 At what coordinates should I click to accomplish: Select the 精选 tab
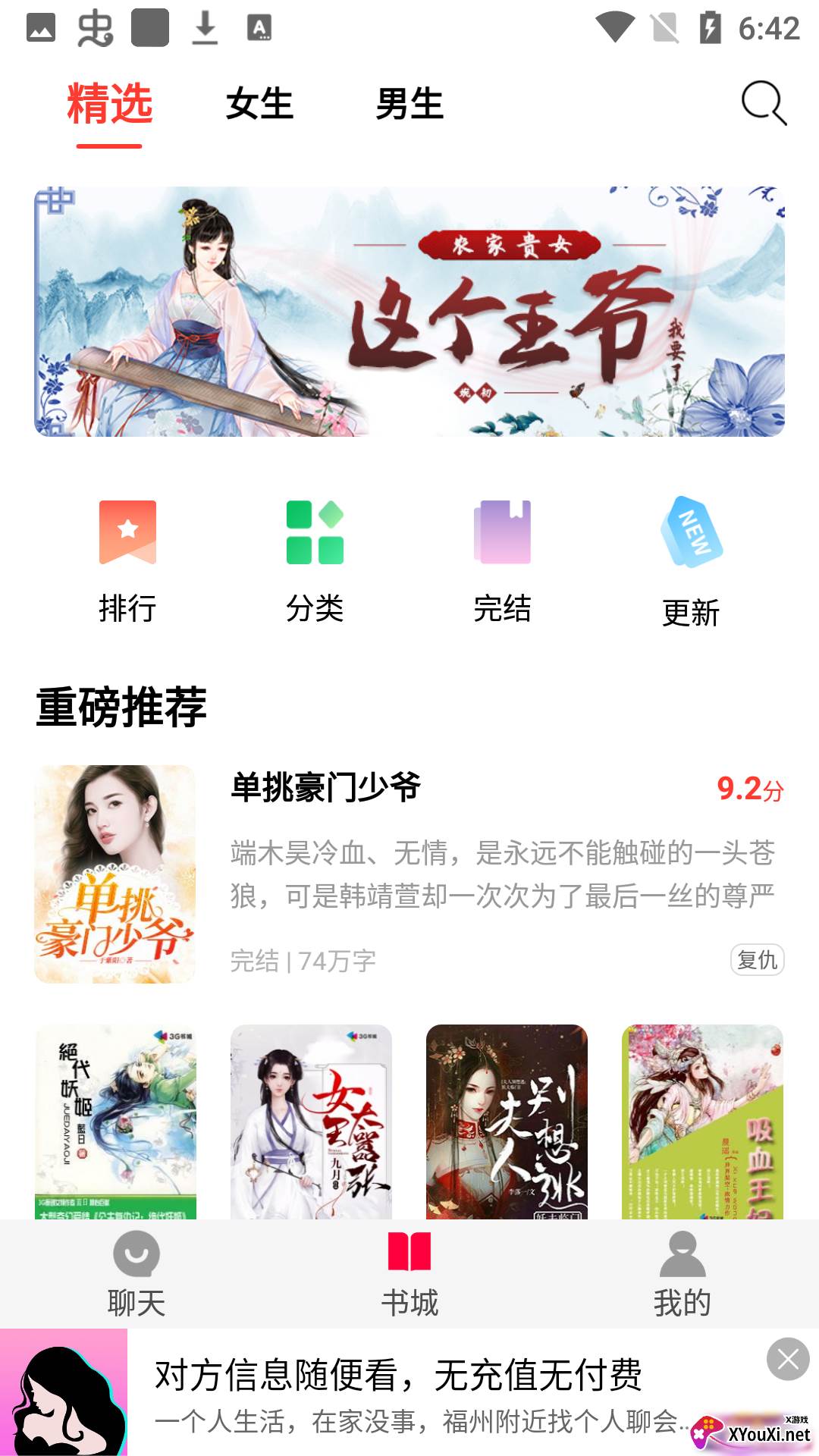pos(110,104)
